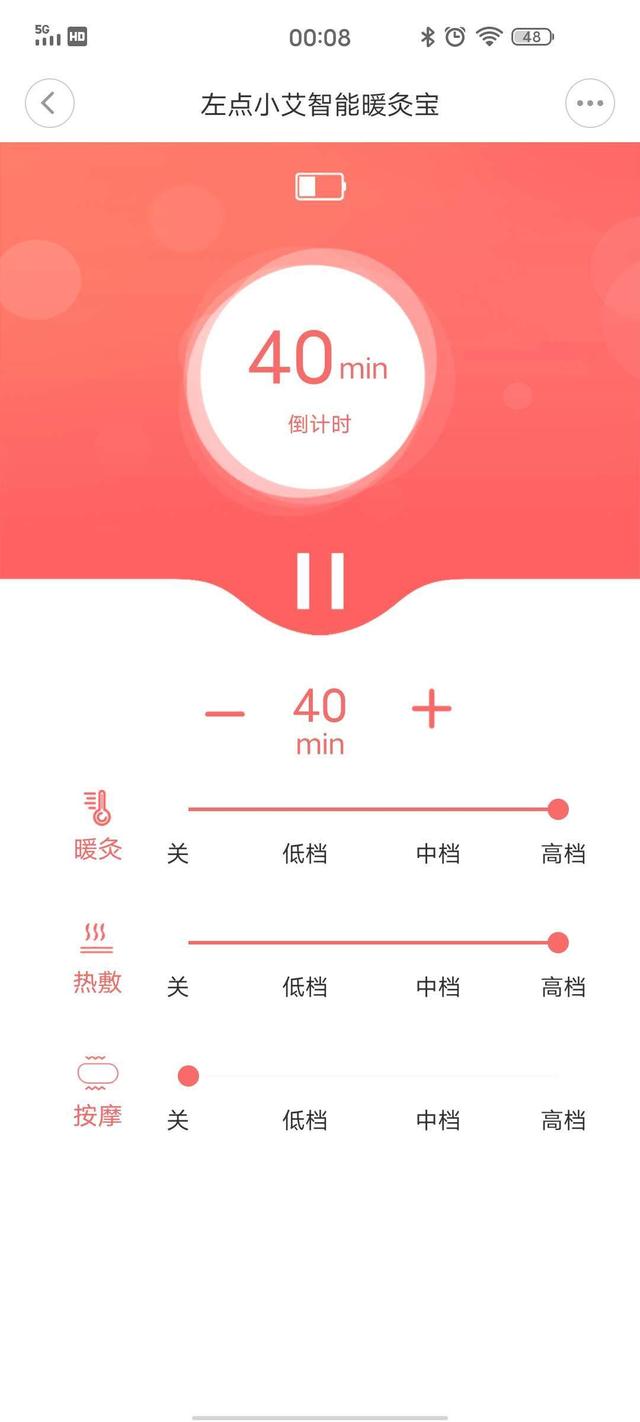Pause the running countdown session
640x1422 pixels.
click(320, 580)
